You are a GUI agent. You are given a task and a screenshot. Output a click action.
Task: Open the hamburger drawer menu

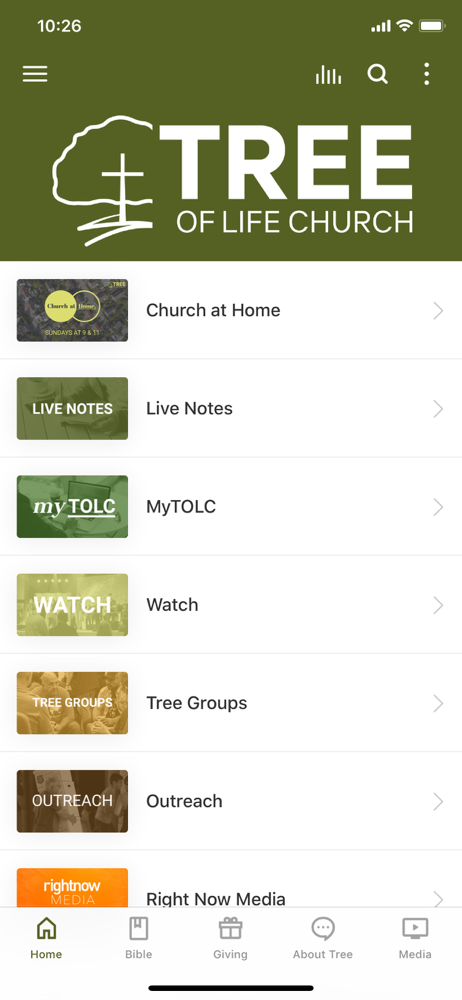click(x=35, y=75)
